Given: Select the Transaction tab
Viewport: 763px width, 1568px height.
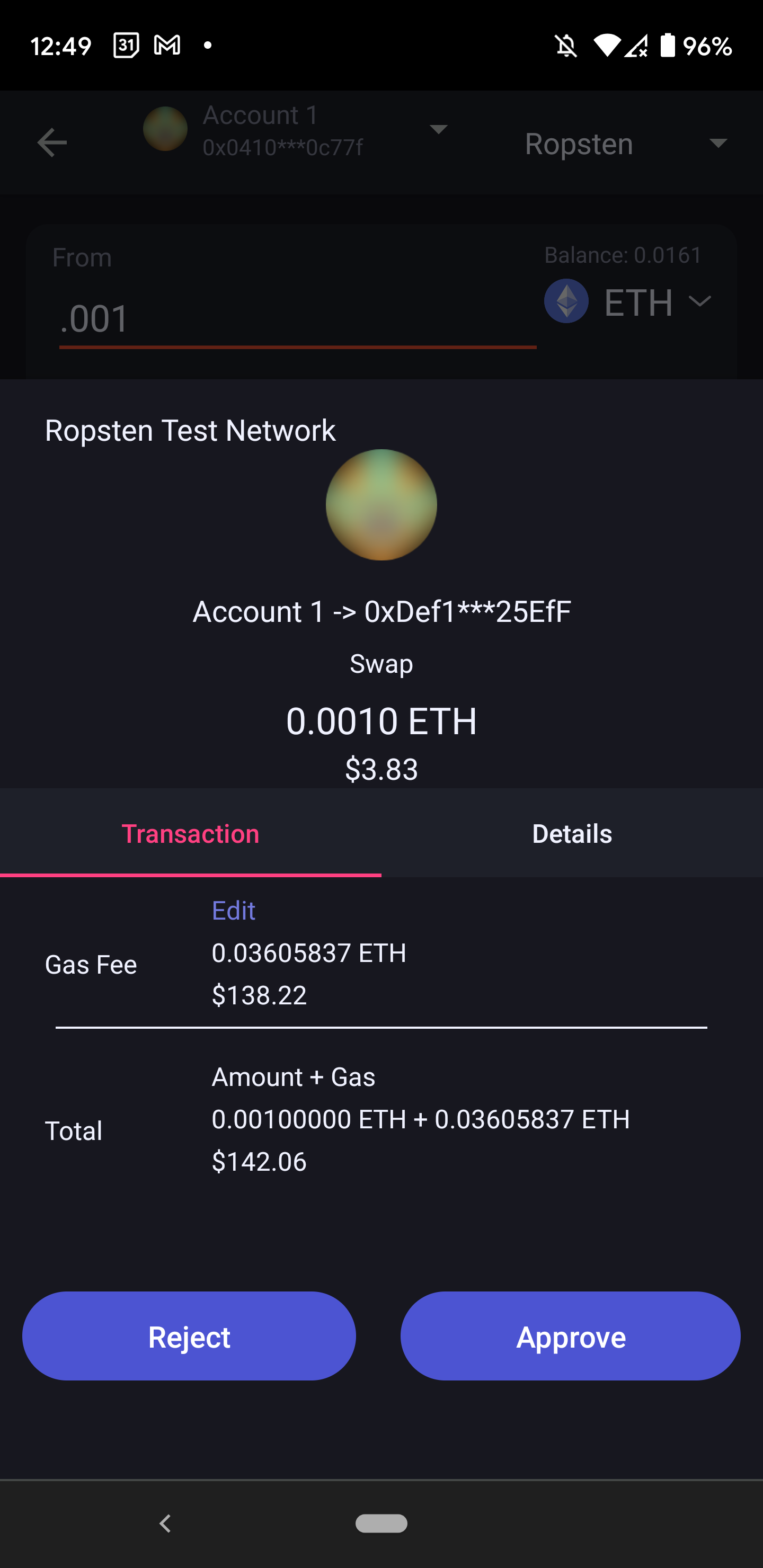Looking at the screenshot, I should pos(191,833).
